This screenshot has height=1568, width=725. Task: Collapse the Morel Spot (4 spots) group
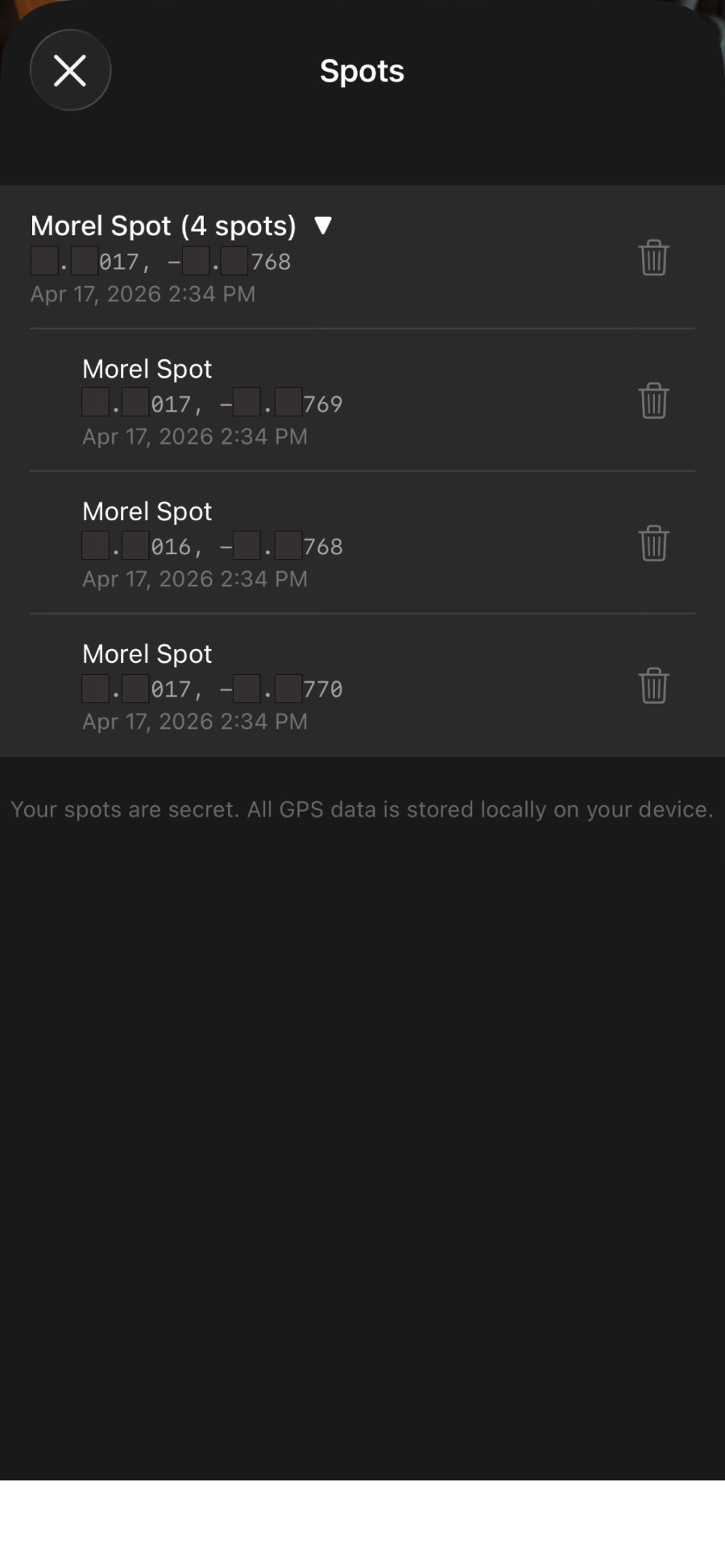(x=323, y=225)
